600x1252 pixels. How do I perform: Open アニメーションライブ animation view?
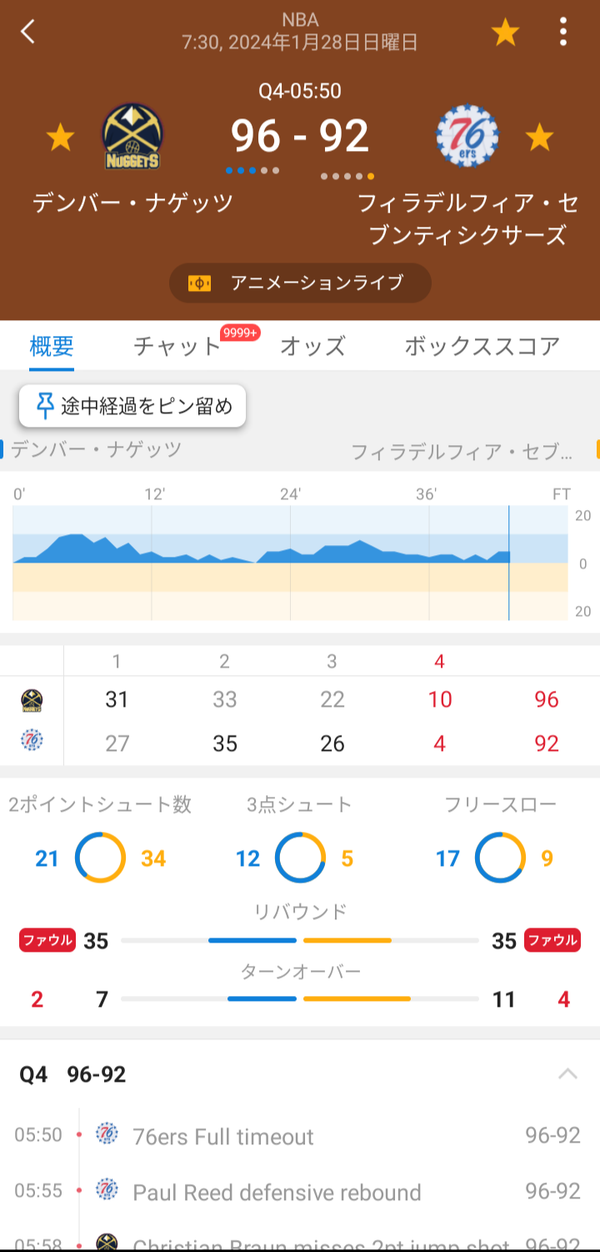[300, 283]
